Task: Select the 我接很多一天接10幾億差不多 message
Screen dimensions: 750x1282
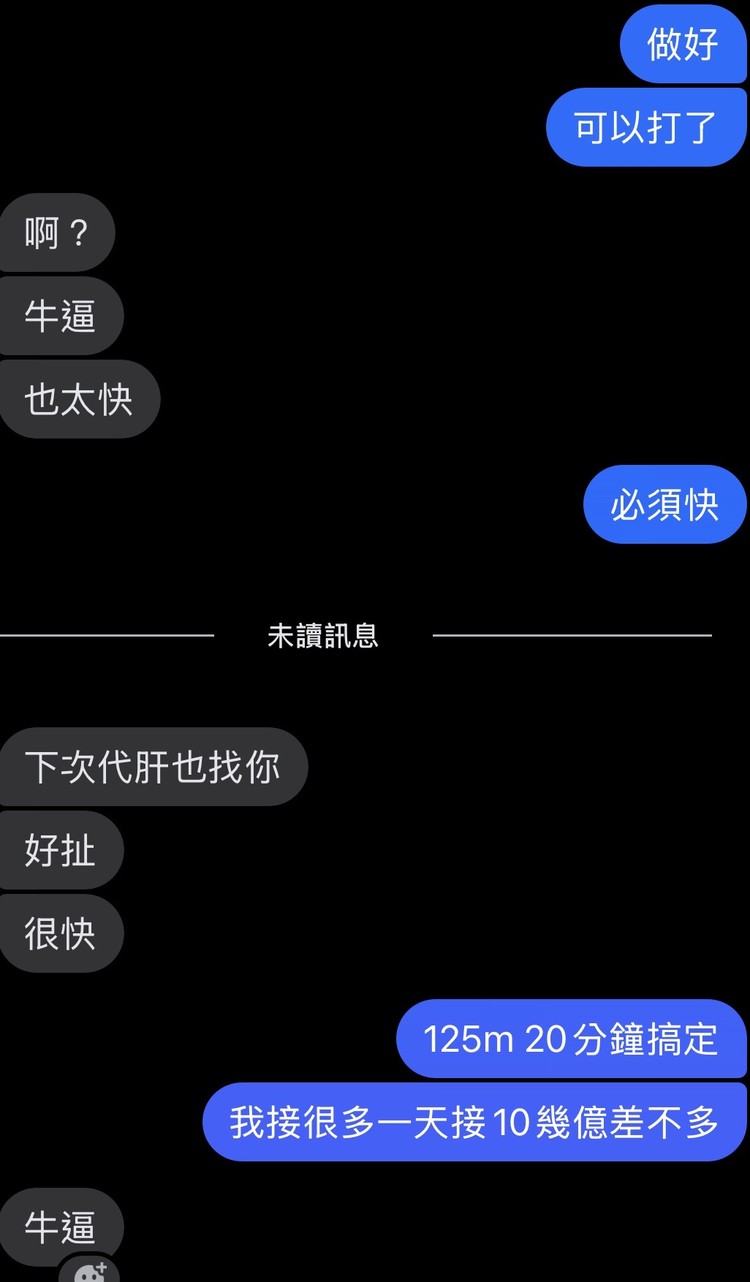Action: point(470,1122)
